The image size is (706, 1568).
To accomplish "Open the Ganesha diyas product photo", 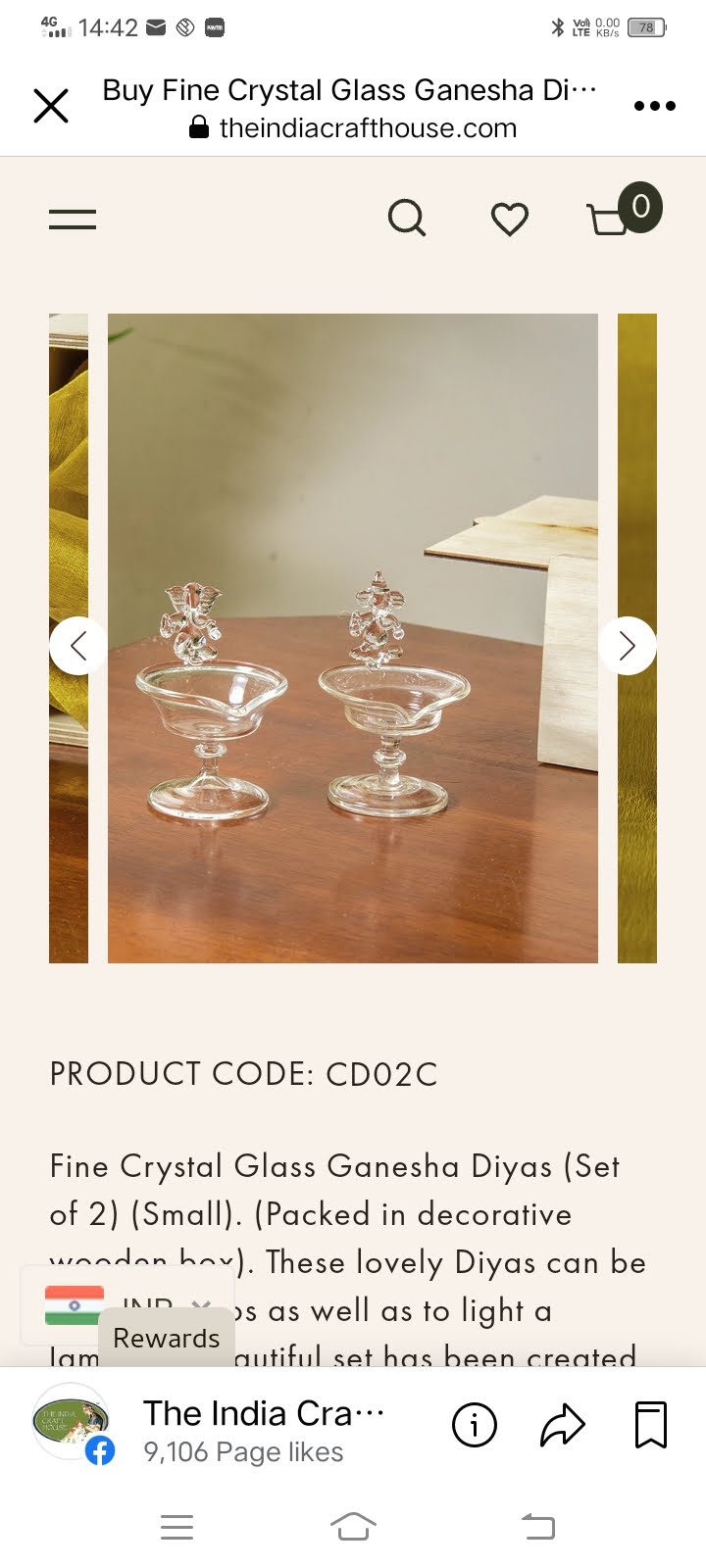I will point(352,637).
